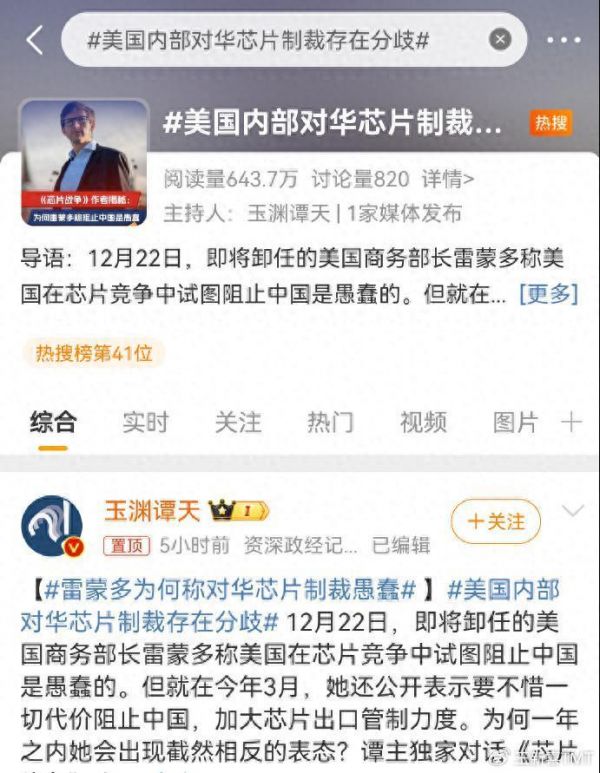Switch to the 图片 tab
This screenshot has width=600, height=773.
(x=515, y=422)
